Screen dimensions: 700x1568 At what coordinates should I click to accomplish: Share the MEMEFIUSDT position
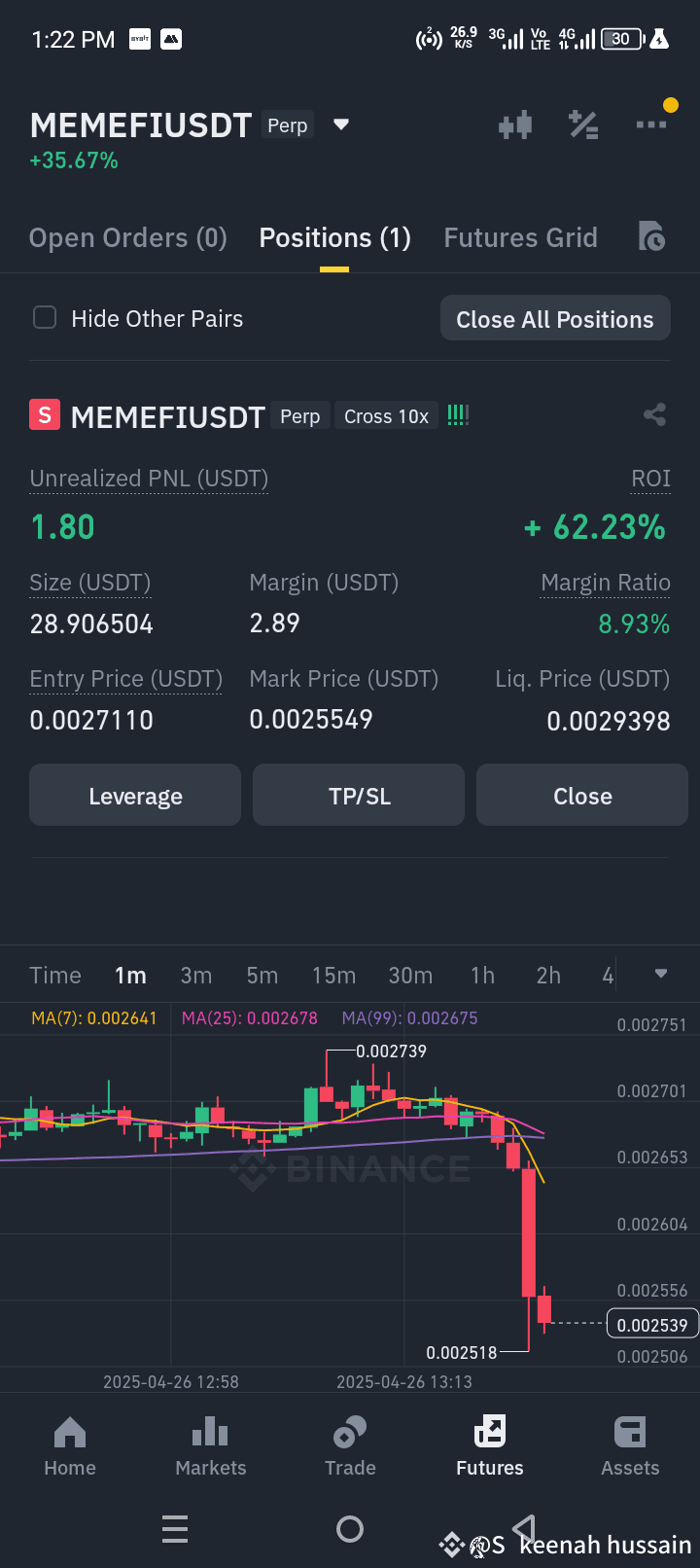click(654, 415)
